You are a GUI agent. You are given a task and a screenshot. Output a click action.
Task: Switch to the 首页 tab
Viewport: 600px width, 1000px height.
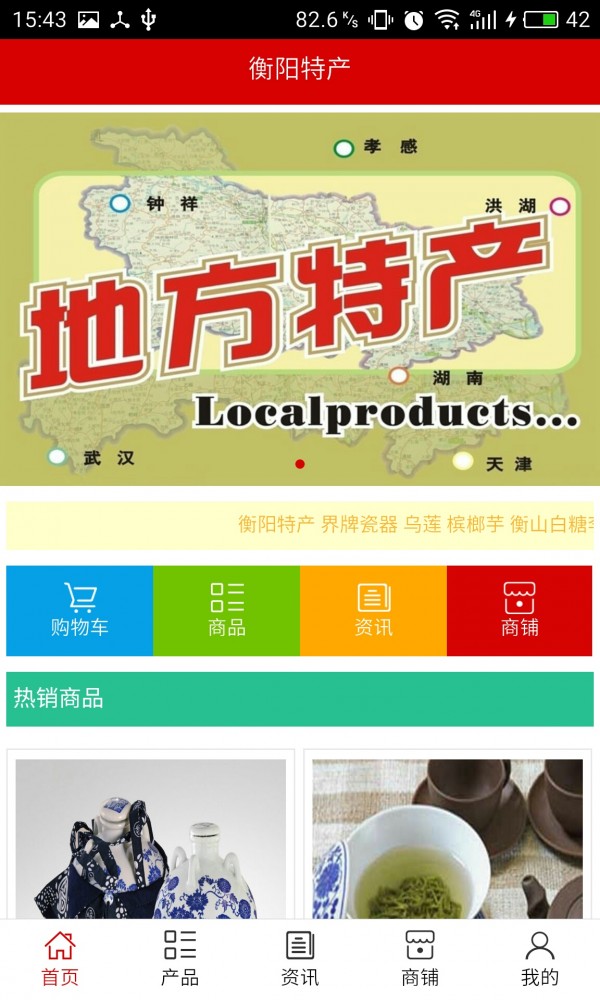coord(60,959)
